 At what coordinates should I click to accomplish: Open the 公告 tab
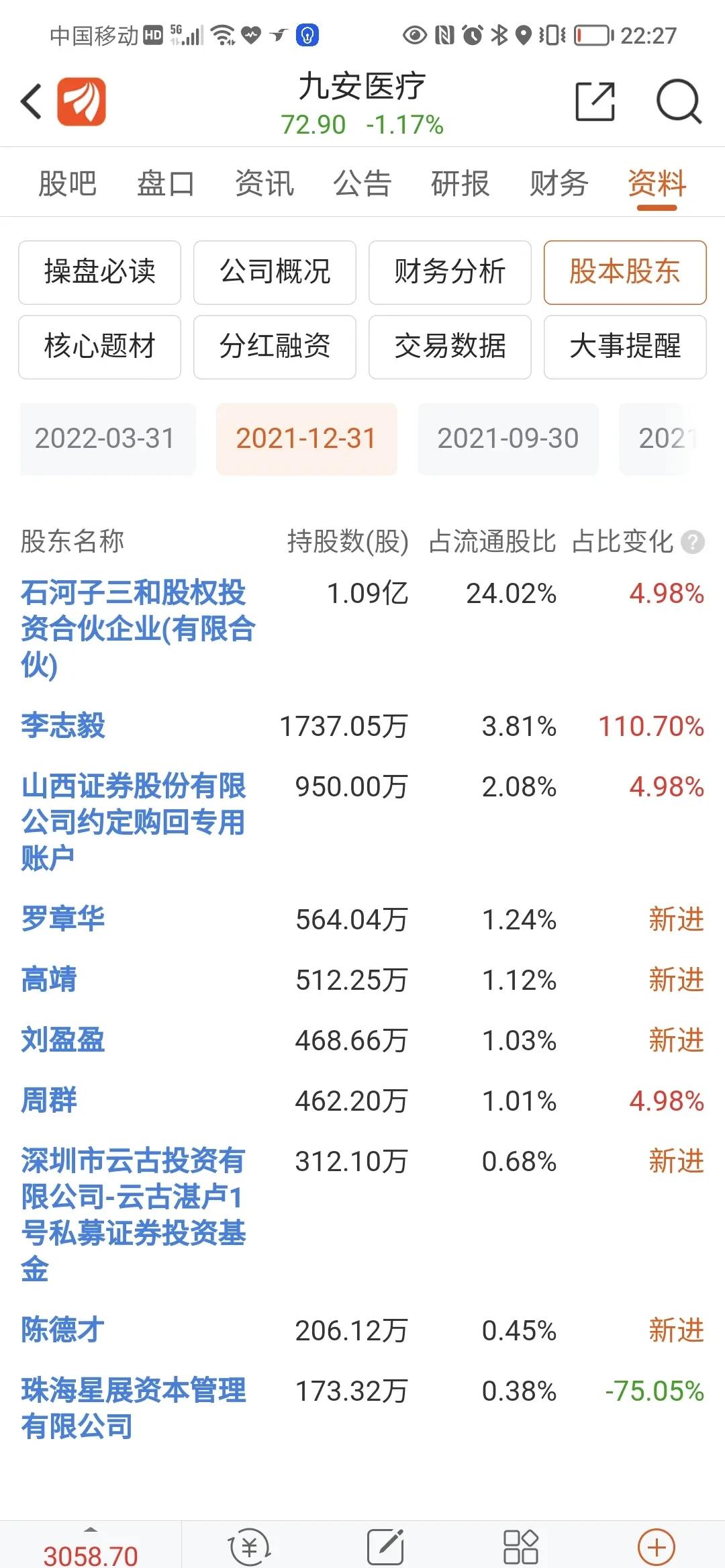[362, 183]
